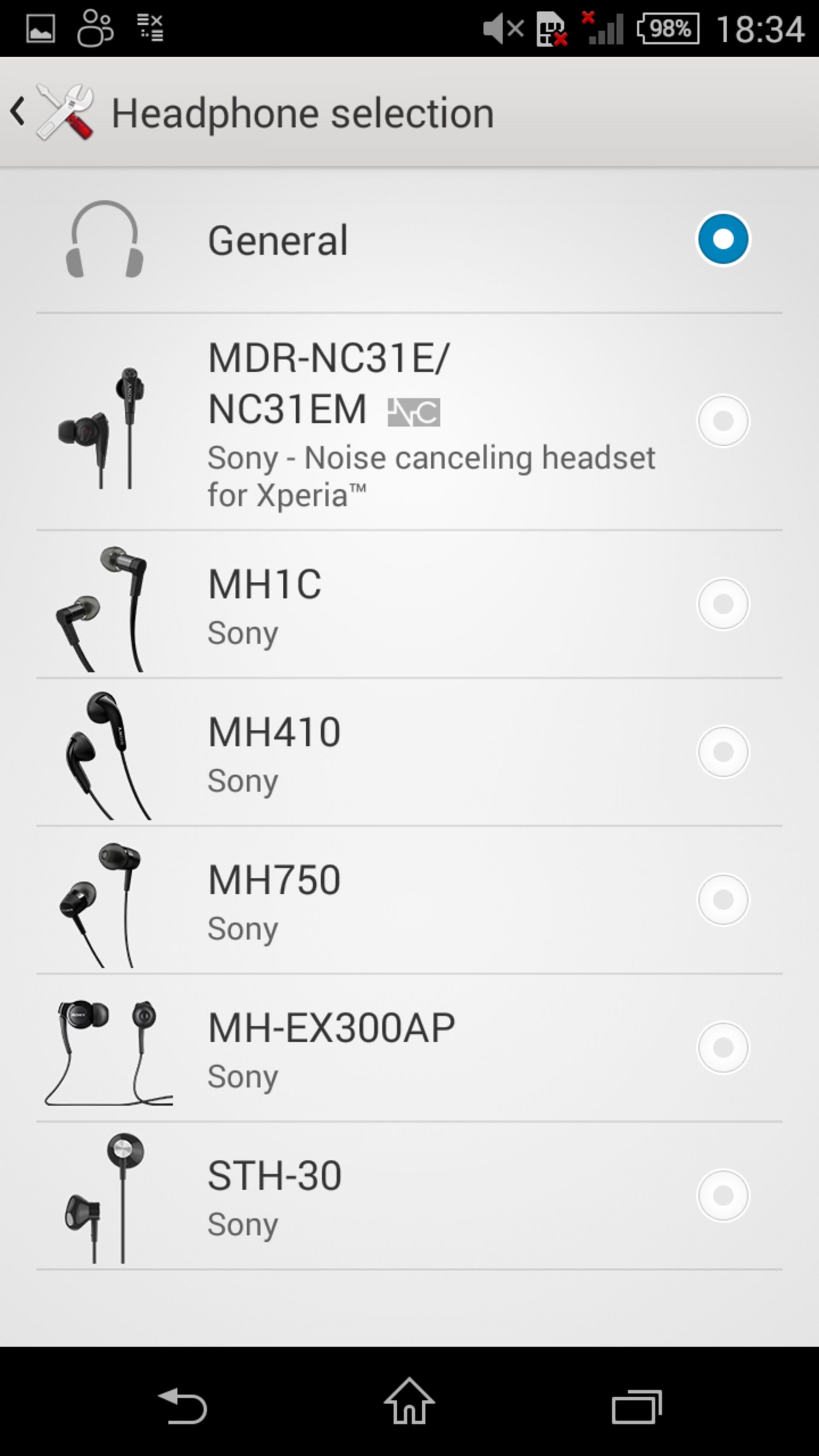Select MH750 as headphone type

pos(722,899)
